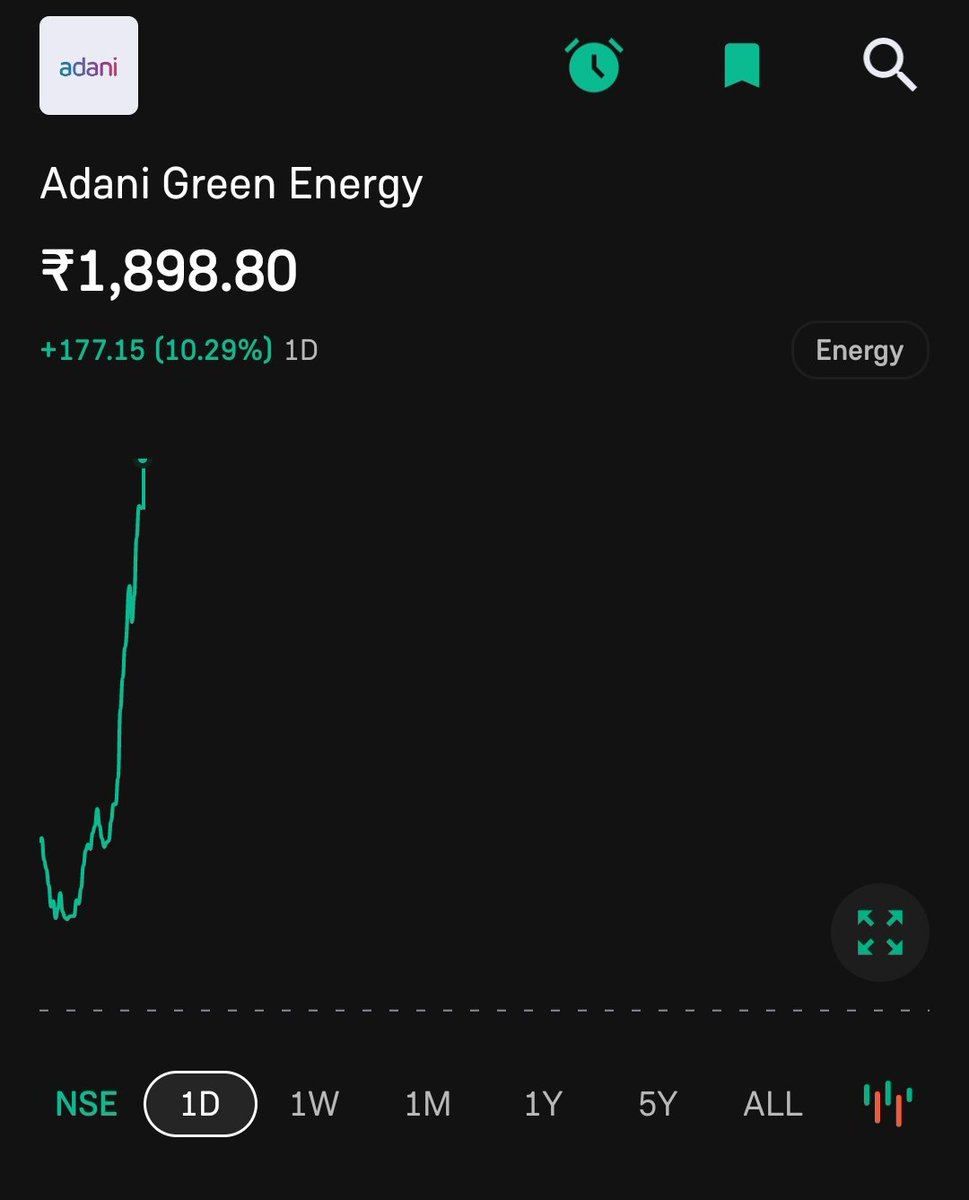
Task: View the 1Y chart range
Action: tap(543, 1104)
